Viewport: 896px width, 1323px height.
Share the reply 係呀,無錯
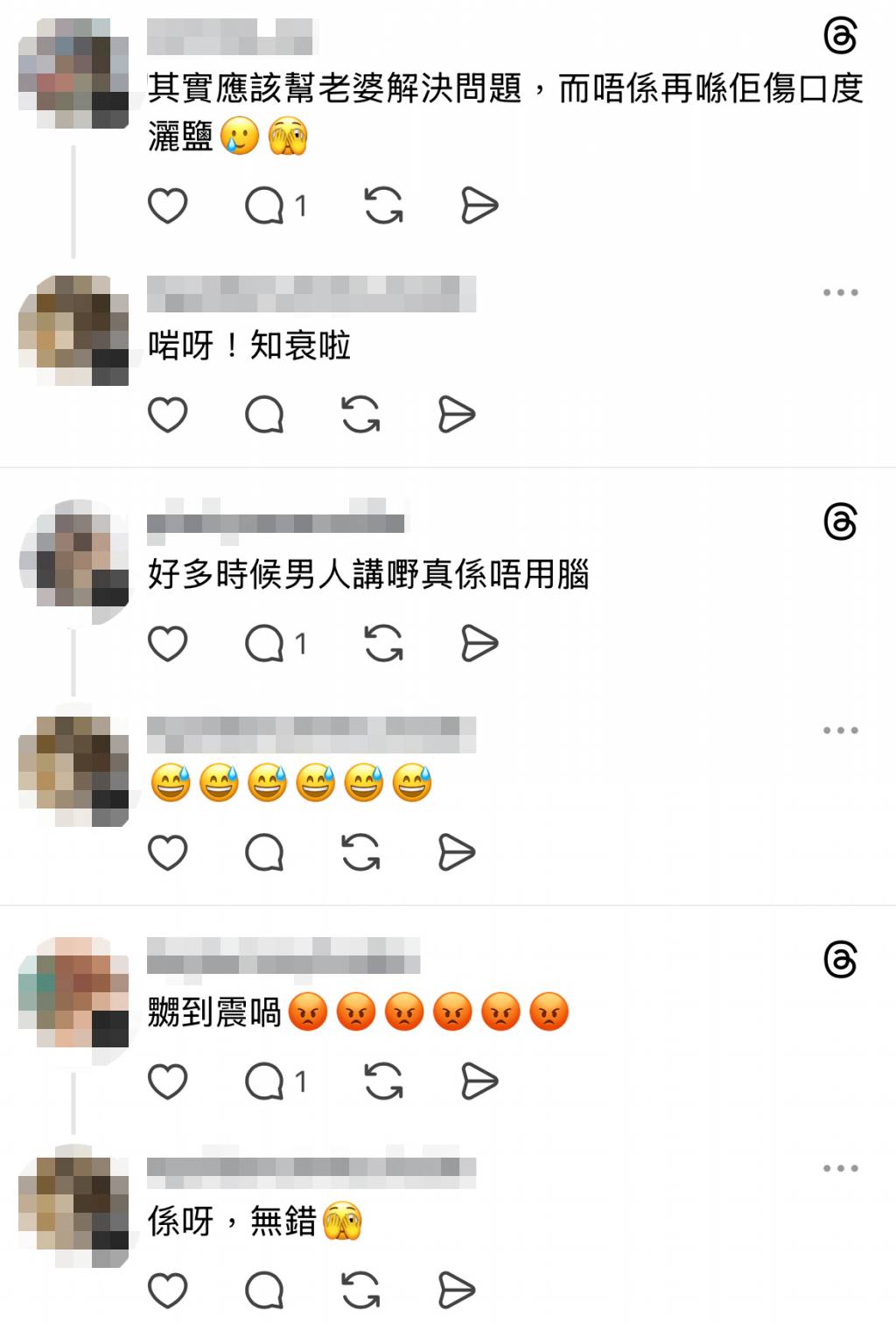pos(456,1291)
